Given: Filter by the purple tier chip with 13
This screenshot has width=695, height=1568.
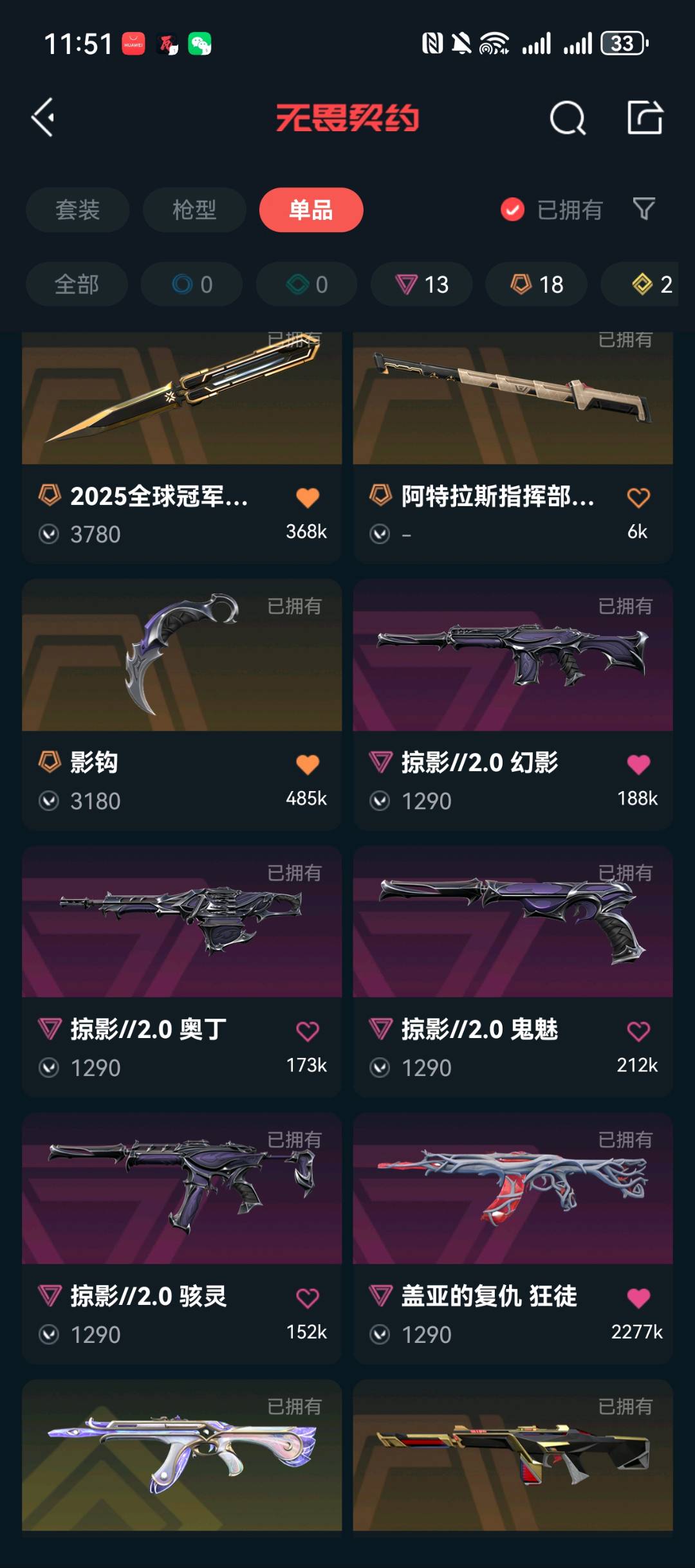Looking at the screenshot, I should pyautogui.click(x=422, y=284).
